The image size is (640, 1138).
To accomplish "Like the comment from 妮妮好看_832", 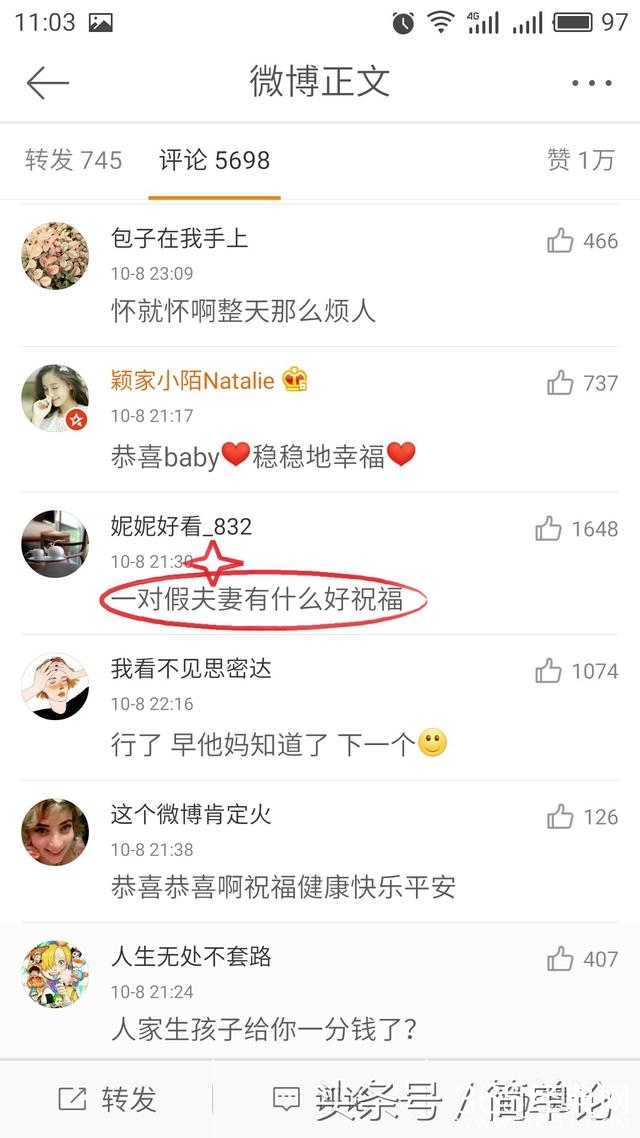I will tap(549, 529).
